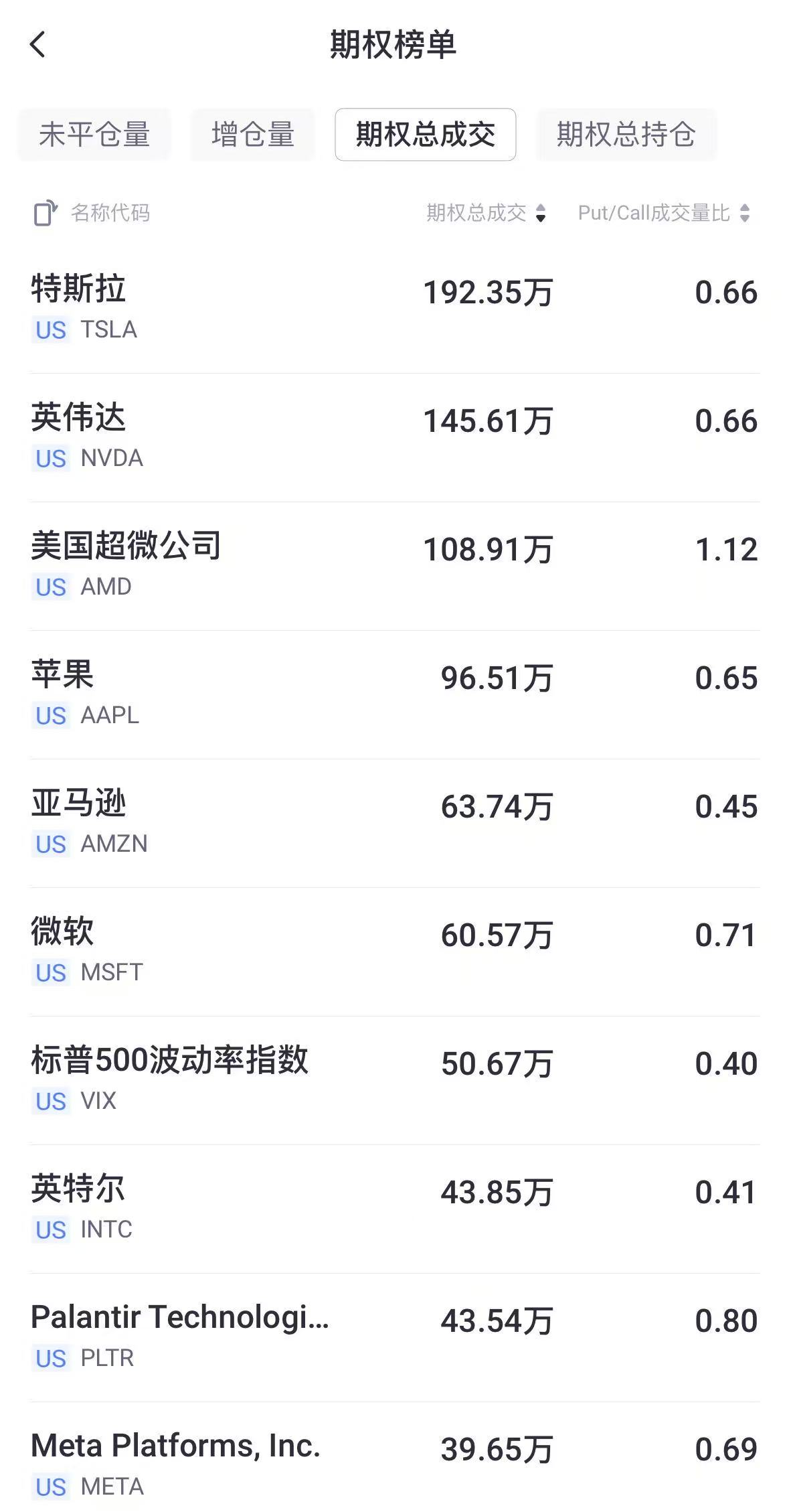
Task: View Palantir Technologies PLTR options details
Action: [394, 1337]
